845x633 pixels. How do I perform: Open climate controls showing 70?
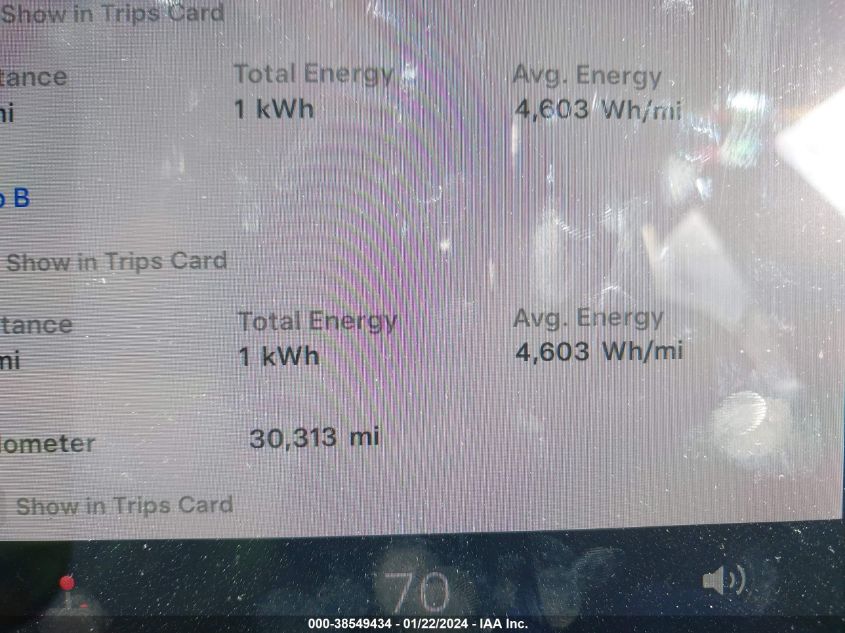pos(418,592)
